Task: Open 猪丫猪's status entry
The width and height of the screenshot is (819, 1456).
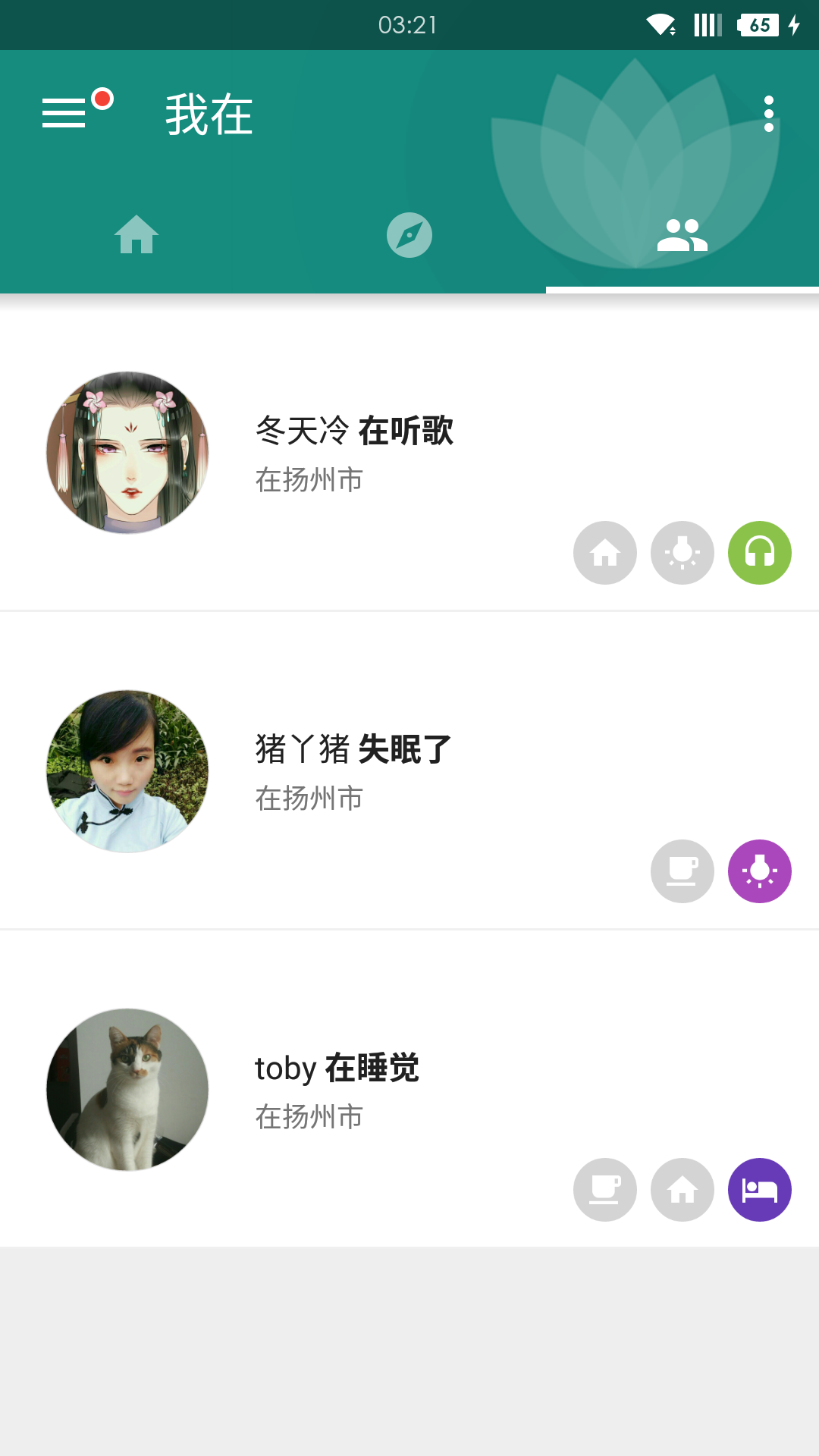Action: [x=409, y=770]
